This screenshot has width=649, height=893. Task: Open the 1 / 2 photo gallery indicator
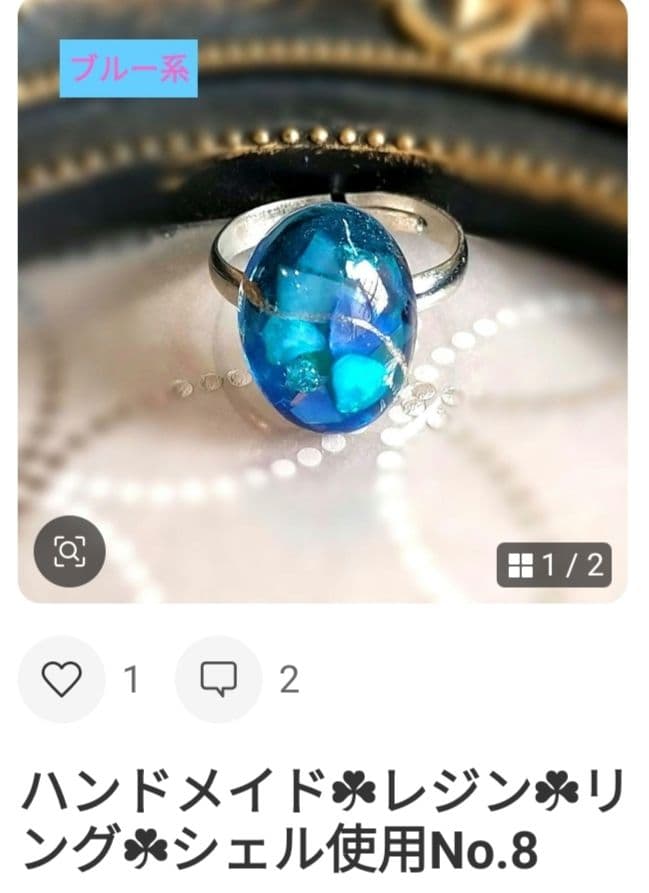coord(554,566)
